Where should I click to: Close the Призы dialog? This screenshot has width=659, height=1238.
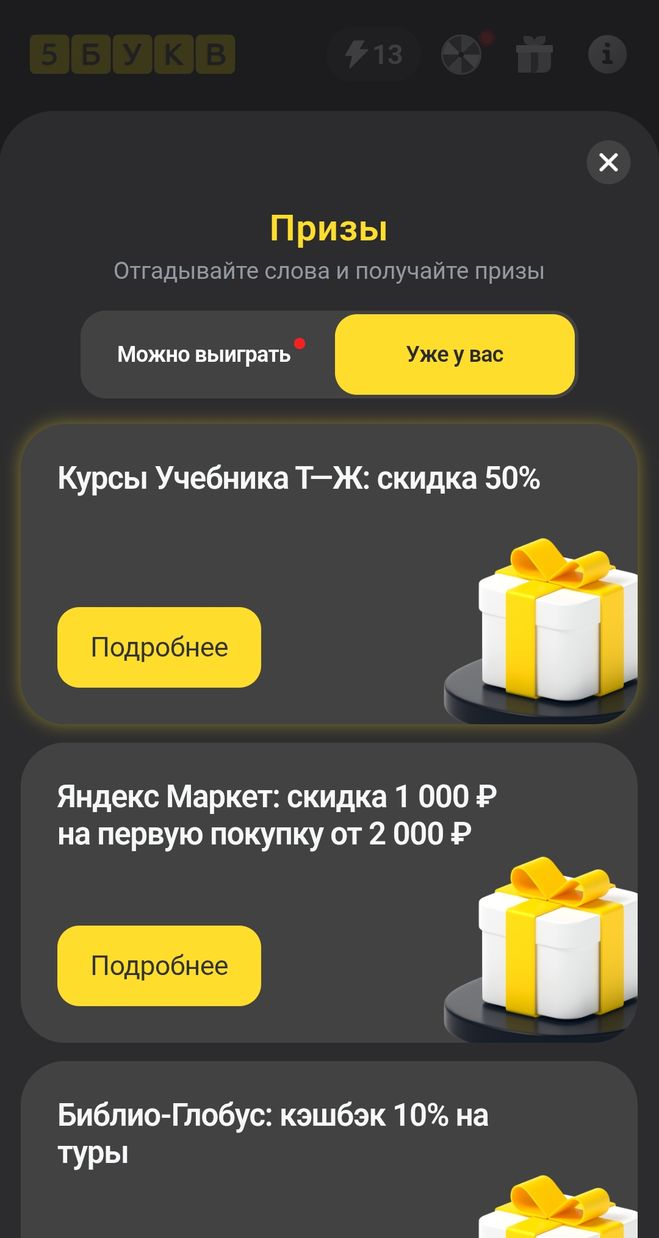[608, 162]
